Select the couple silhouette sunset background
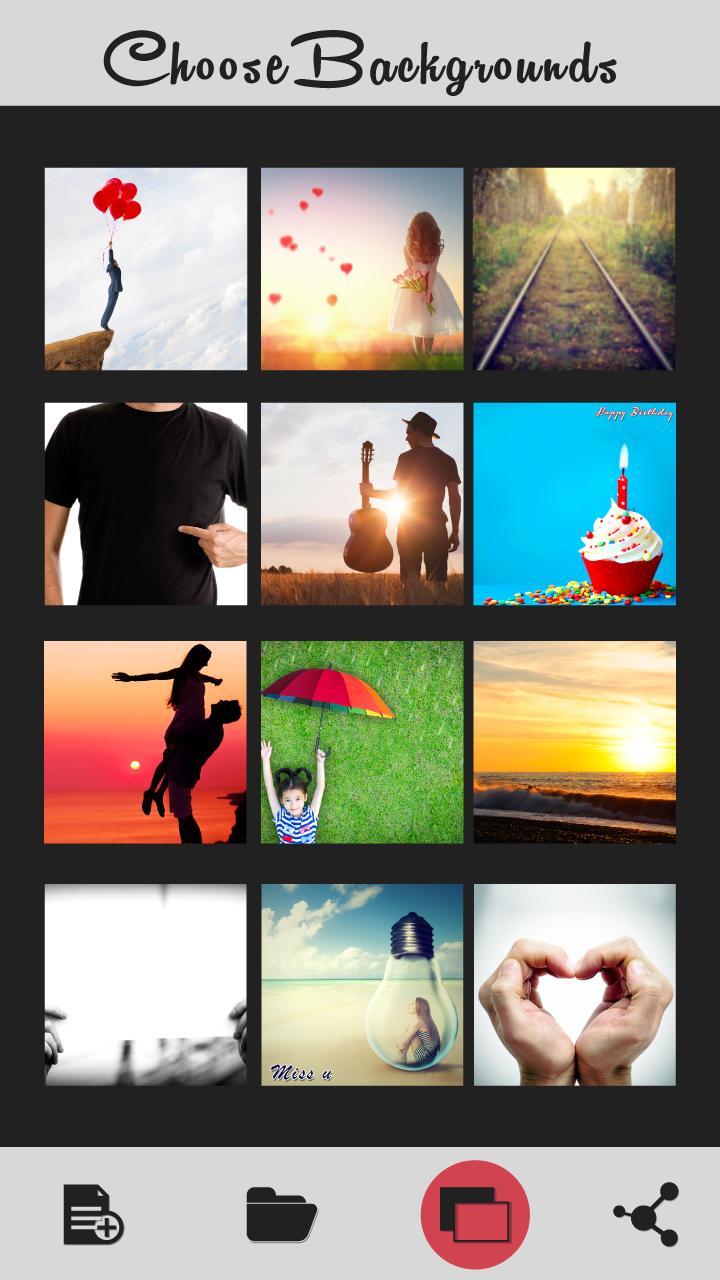This screenshot has height=1280, width=720. 145,742
